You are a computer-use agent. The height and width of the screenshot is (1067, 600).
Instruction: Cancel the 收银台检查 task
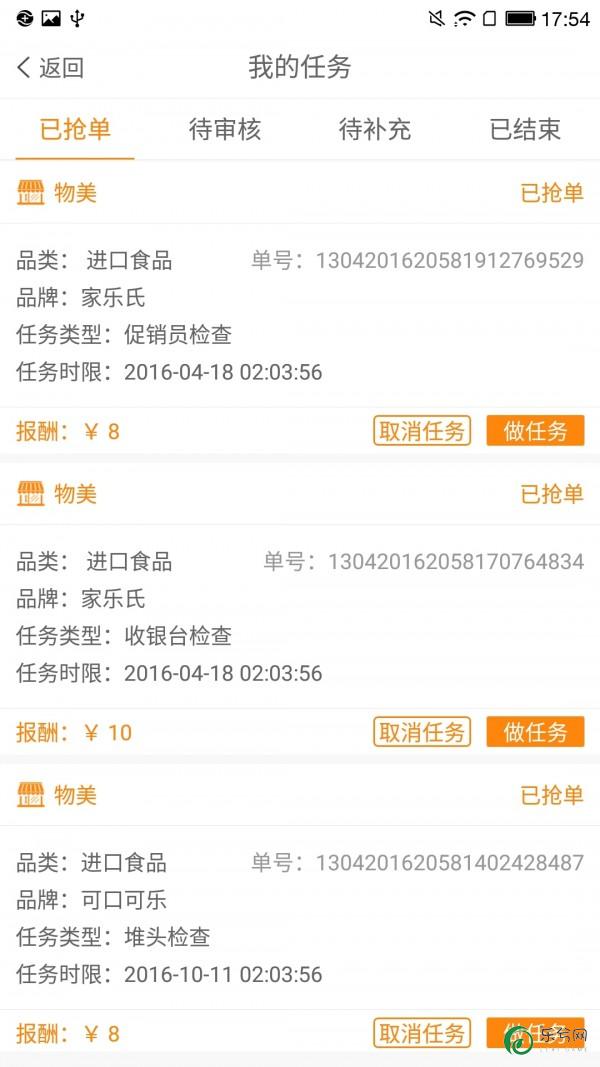pos(422,732)
